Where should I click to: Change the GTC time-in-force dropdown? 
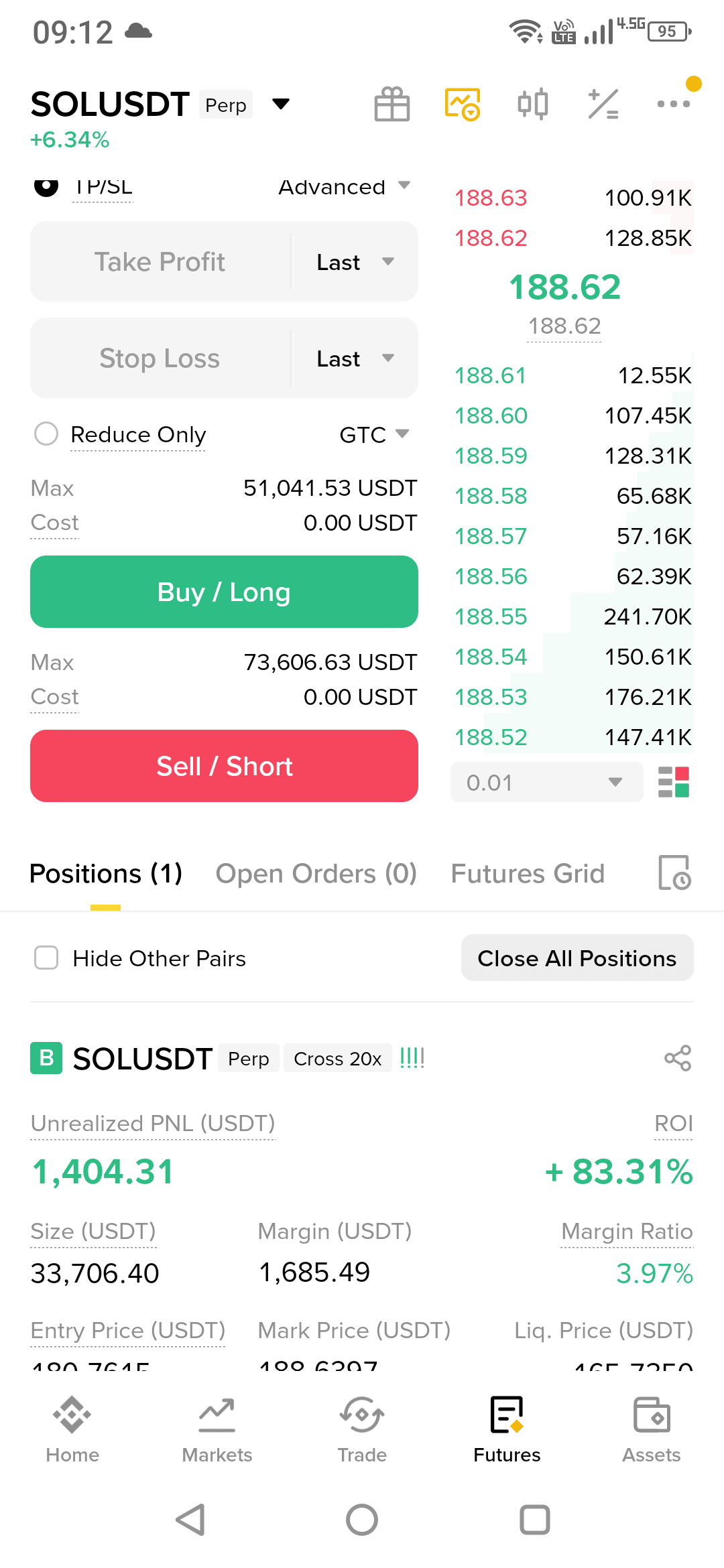[x=374, y=435]
